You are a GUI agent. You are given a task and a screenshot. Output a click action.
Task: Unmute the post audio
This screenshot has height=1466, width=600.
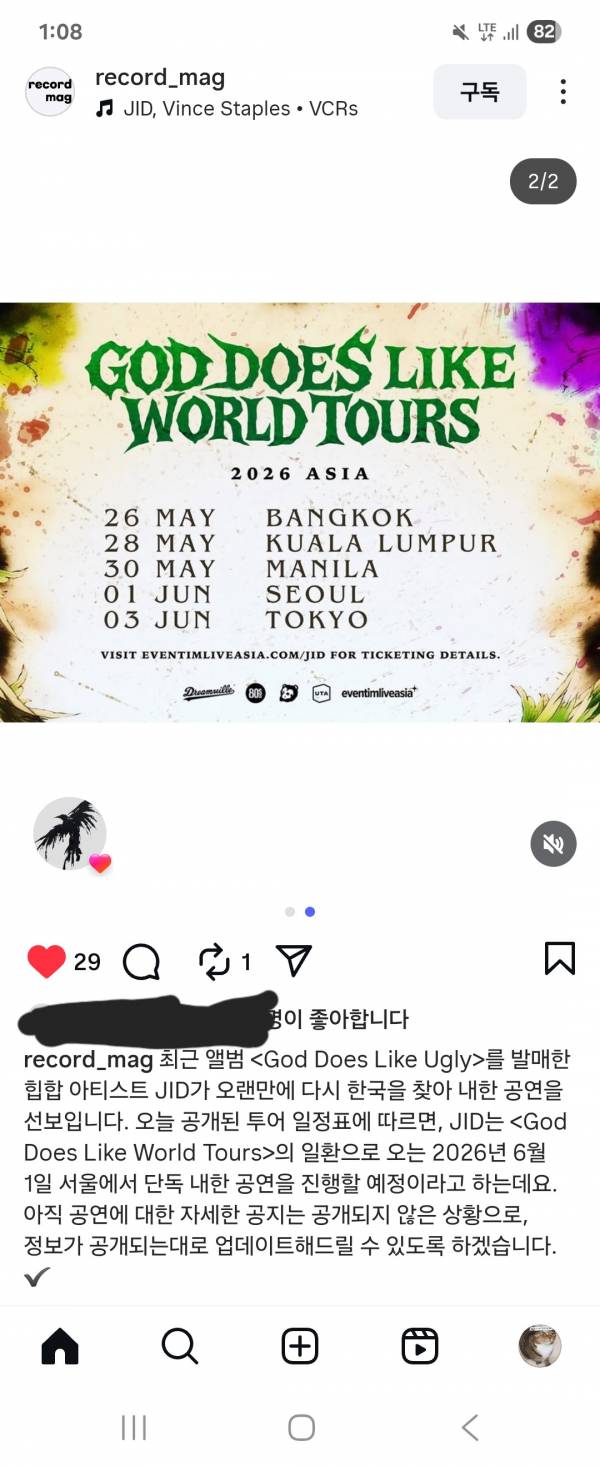[553, 843]
